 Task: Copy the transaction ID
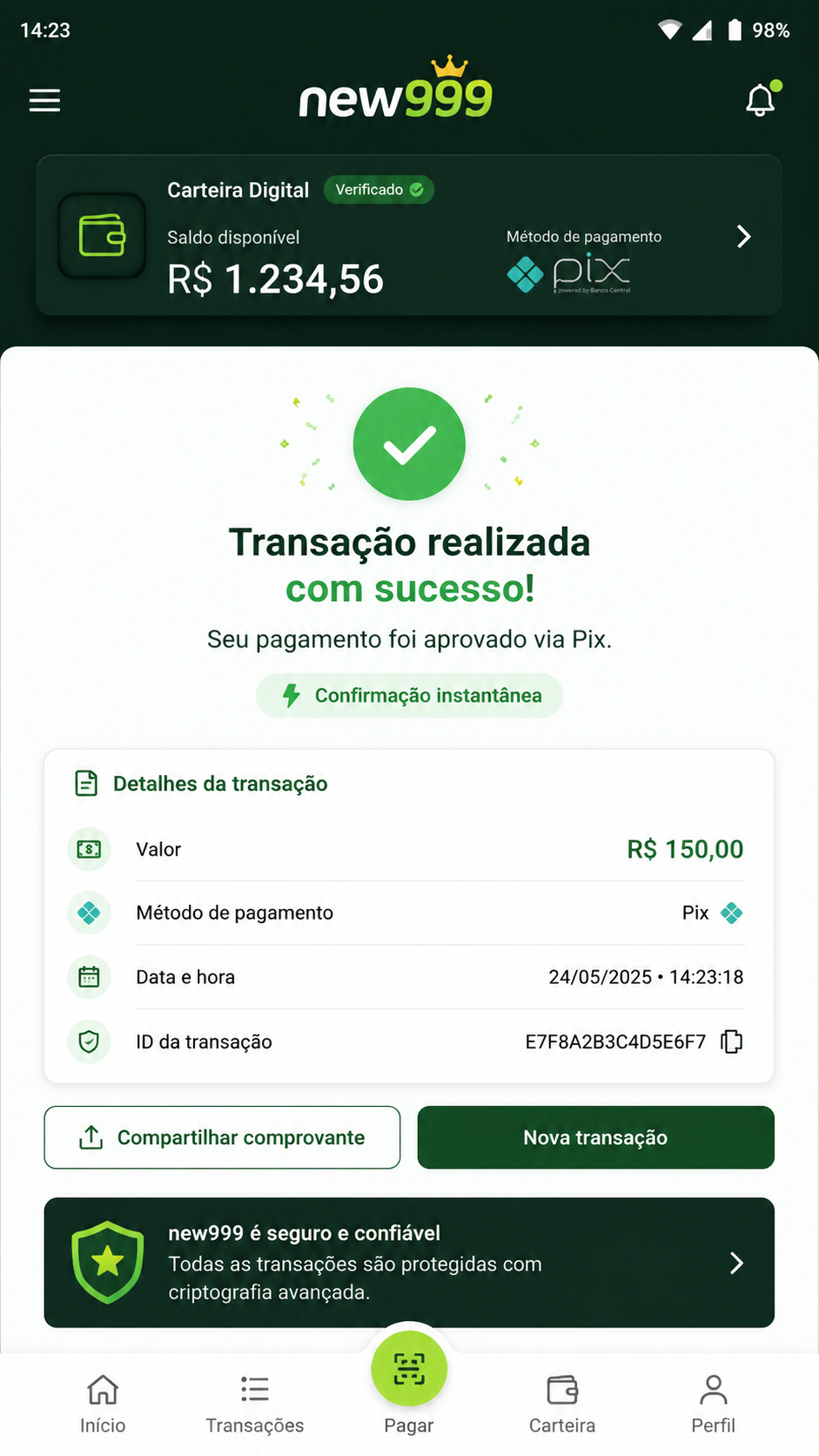(x=732, y=1041)
